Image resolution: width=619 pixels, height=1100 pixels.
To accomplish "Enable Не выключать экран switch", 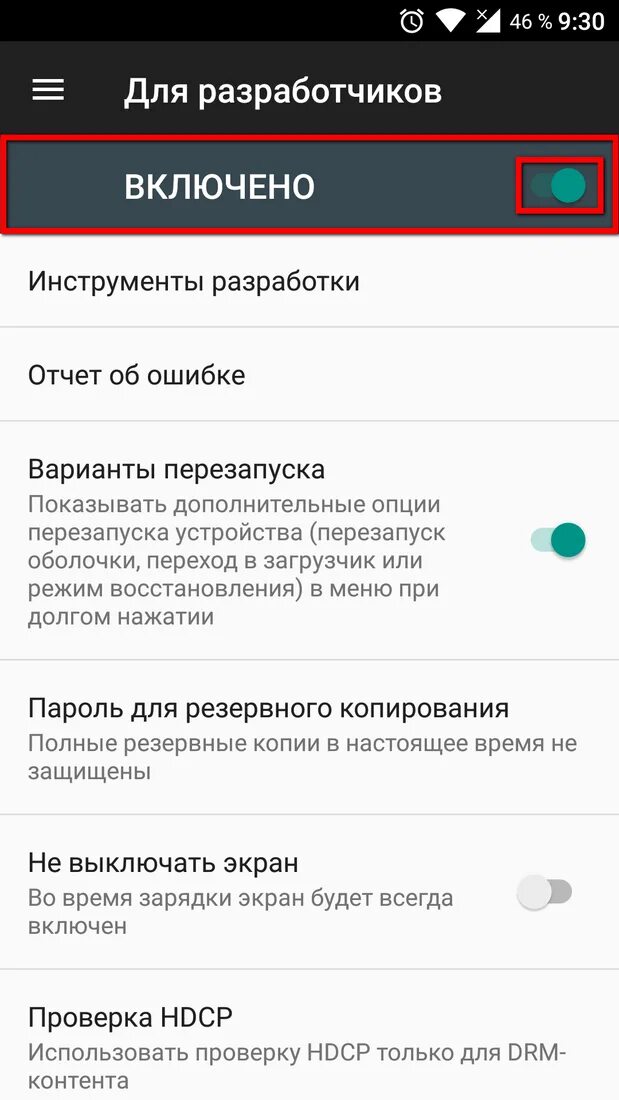I will 544,893.
